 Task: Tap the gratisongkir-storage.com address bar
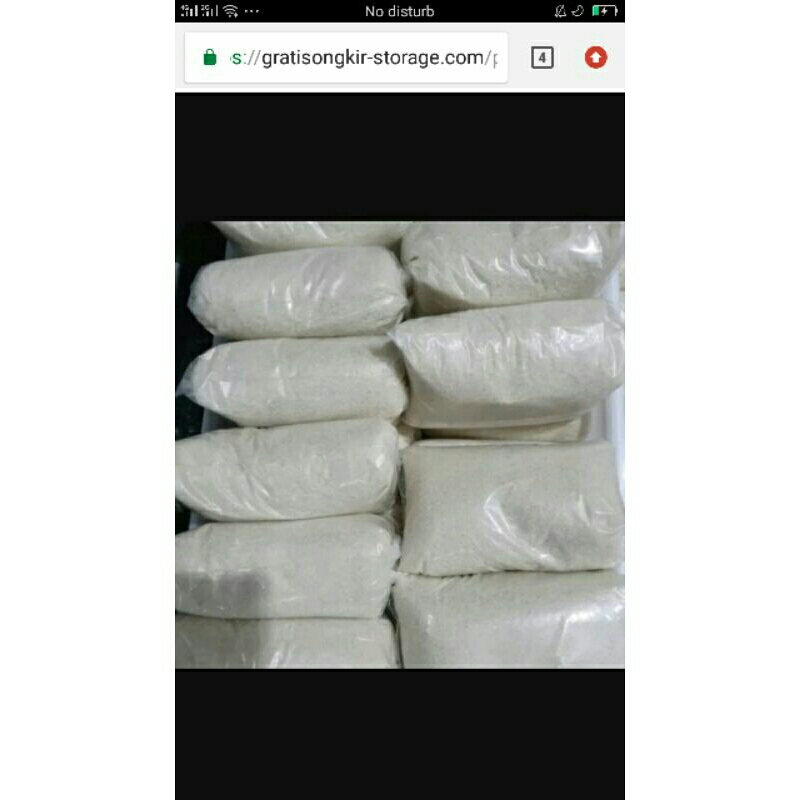360,58
